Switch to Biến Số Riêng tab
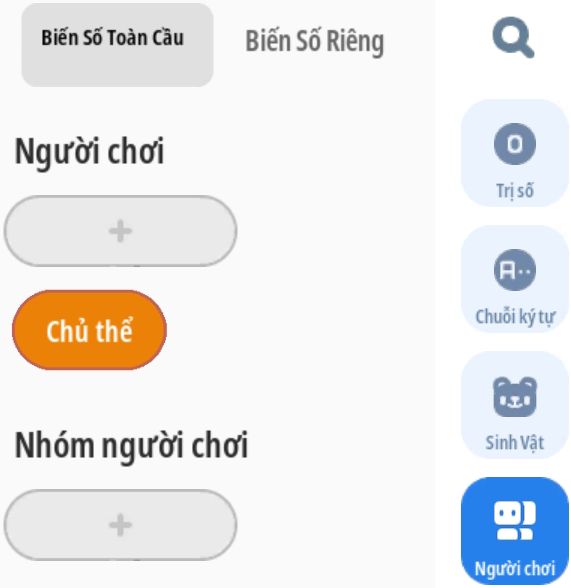The image size is (571, 588). click(x=315, y=41)
